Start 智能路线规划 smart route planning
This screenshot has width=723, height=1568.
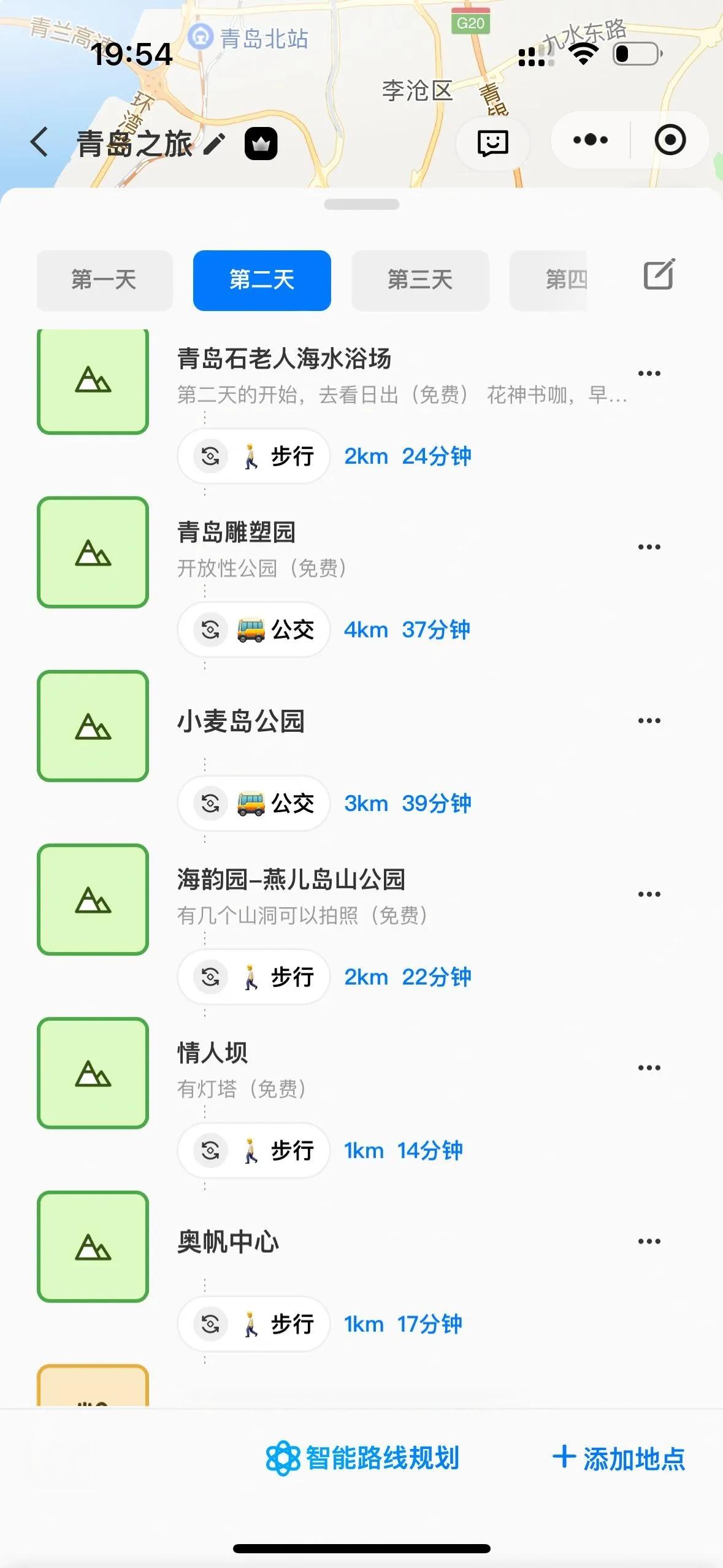(x=362, y=1458)
